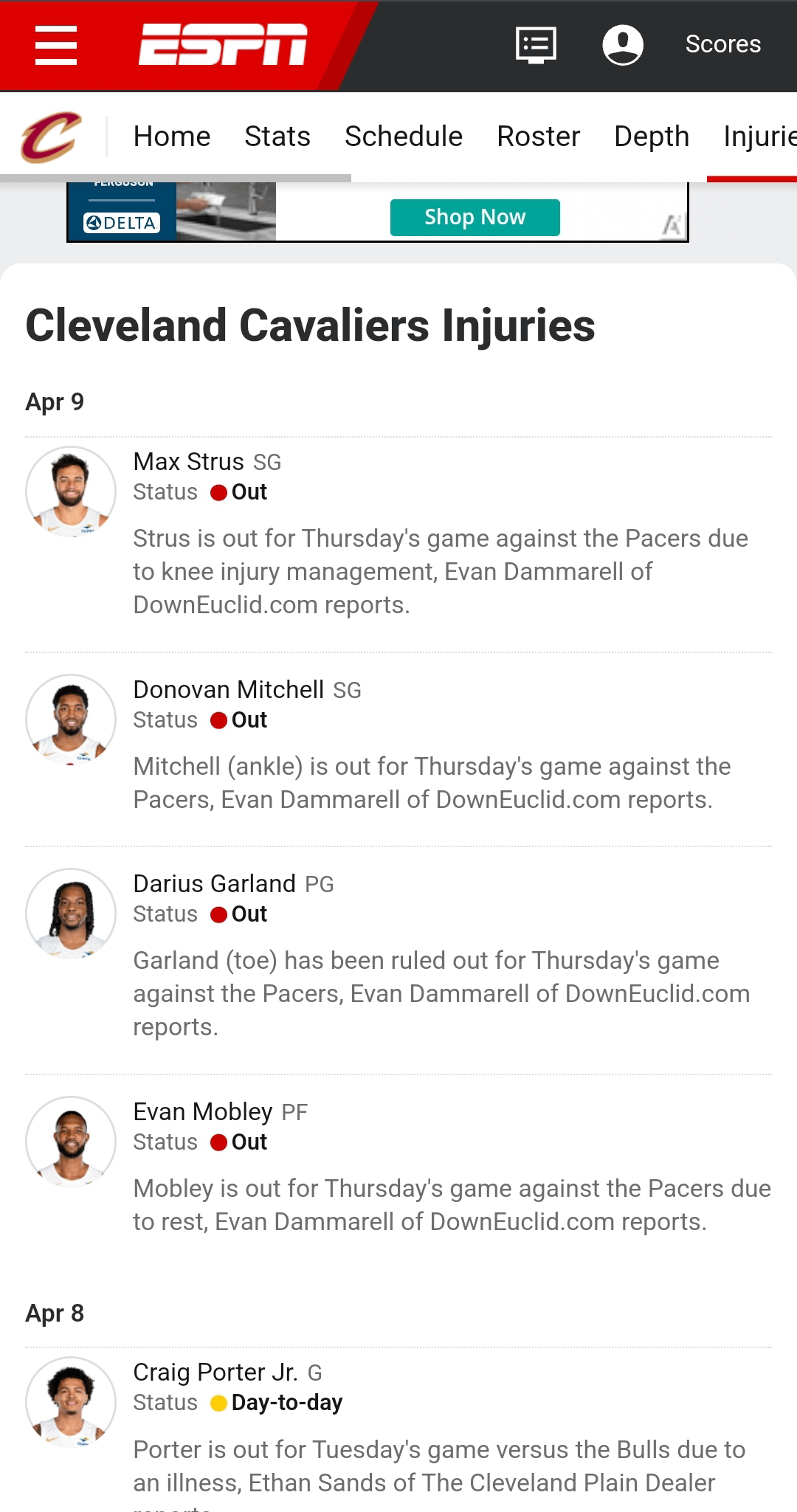Screen dimensions: 797x1512
Task: Switch to the Home tab
Action: tap(172, 137)
